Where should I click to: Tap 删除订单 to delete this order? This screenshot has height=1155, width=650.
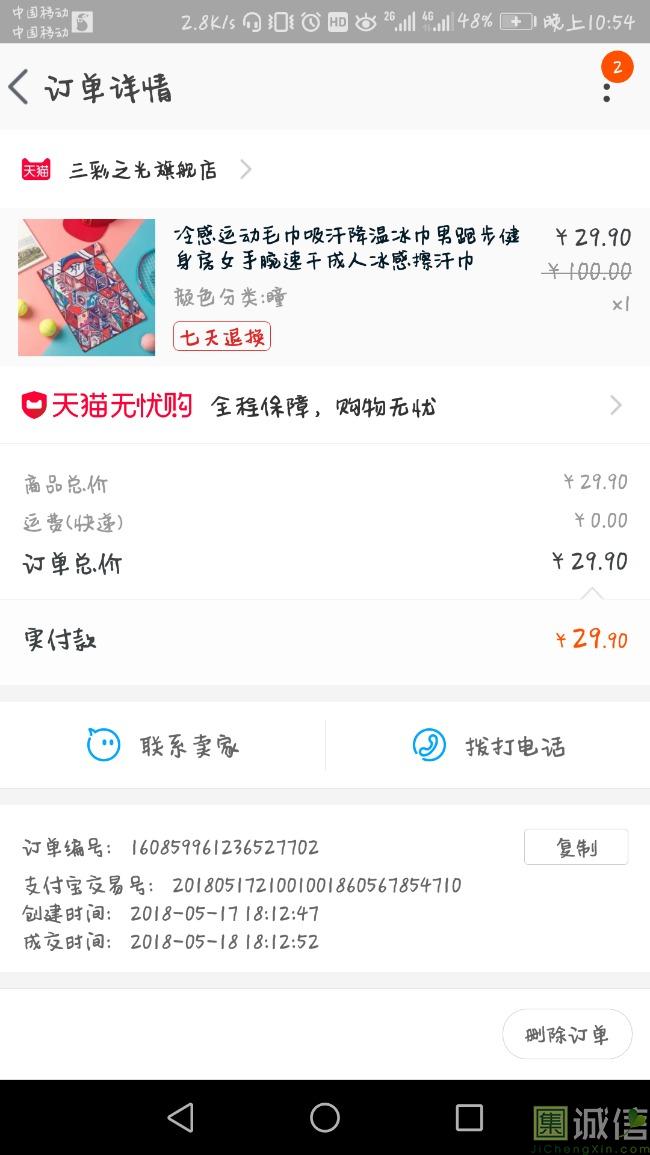[x=567, y=1035]
